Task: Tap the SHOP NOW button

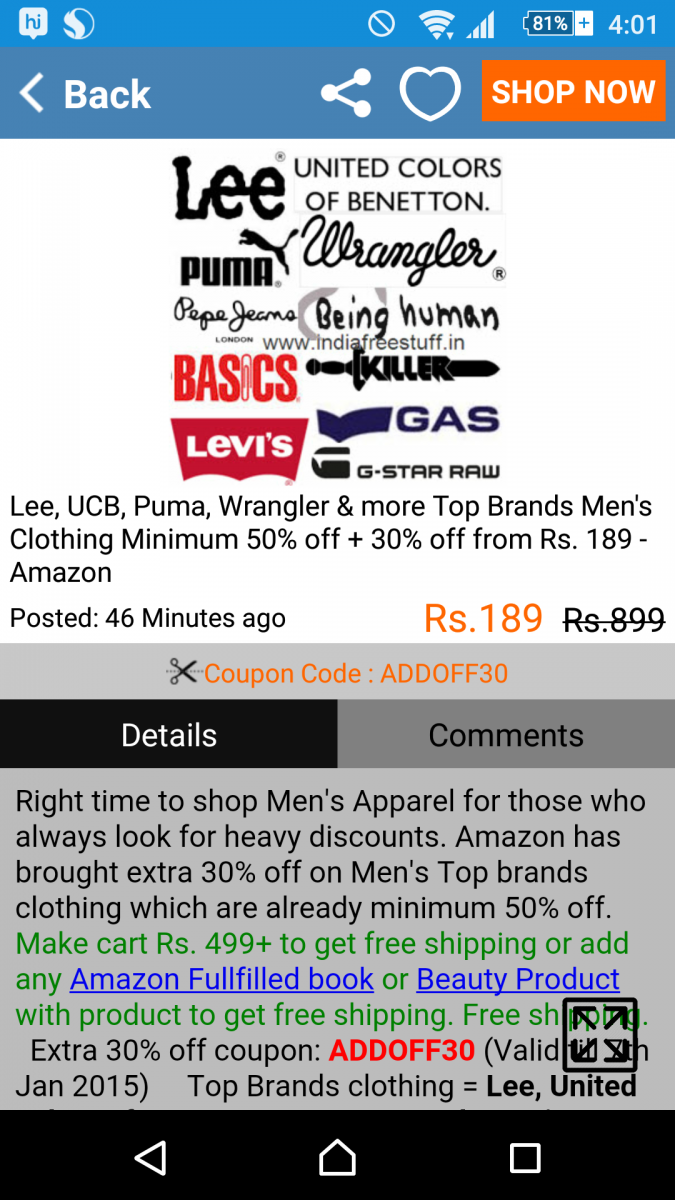Action: coord(573,91)
